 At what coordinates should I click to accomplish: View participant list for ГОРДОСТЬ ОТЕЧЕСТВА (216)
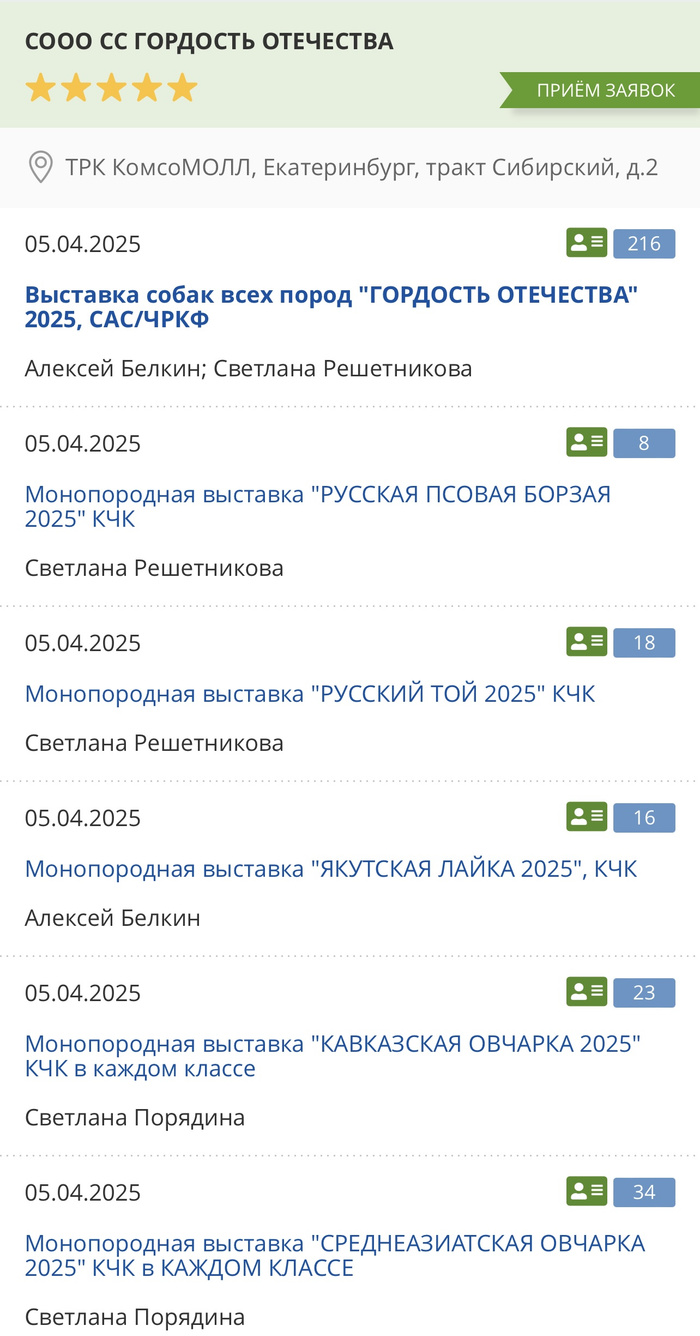click(x=587, y=243)
